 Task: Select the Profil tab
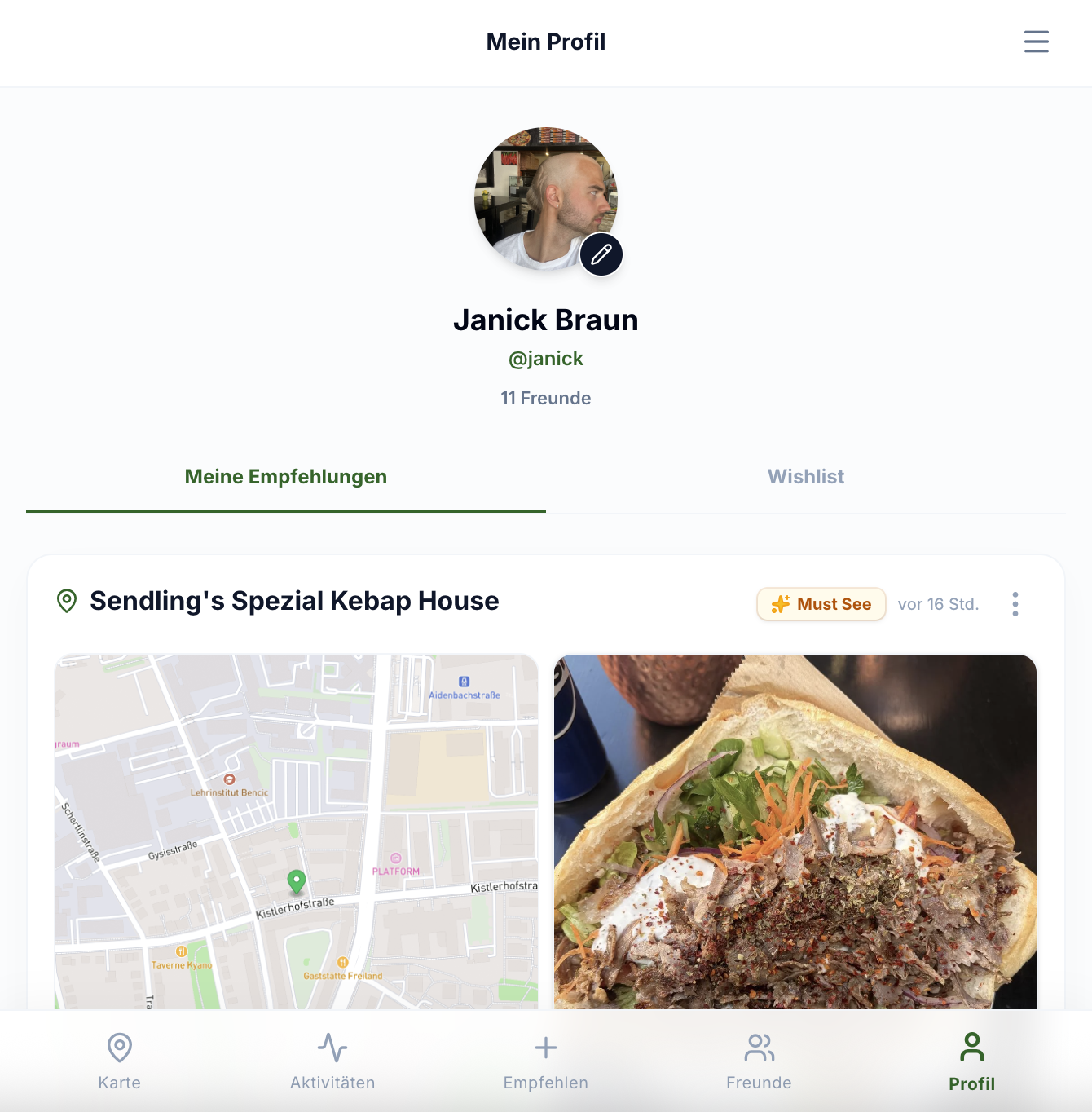[972, 1061]
